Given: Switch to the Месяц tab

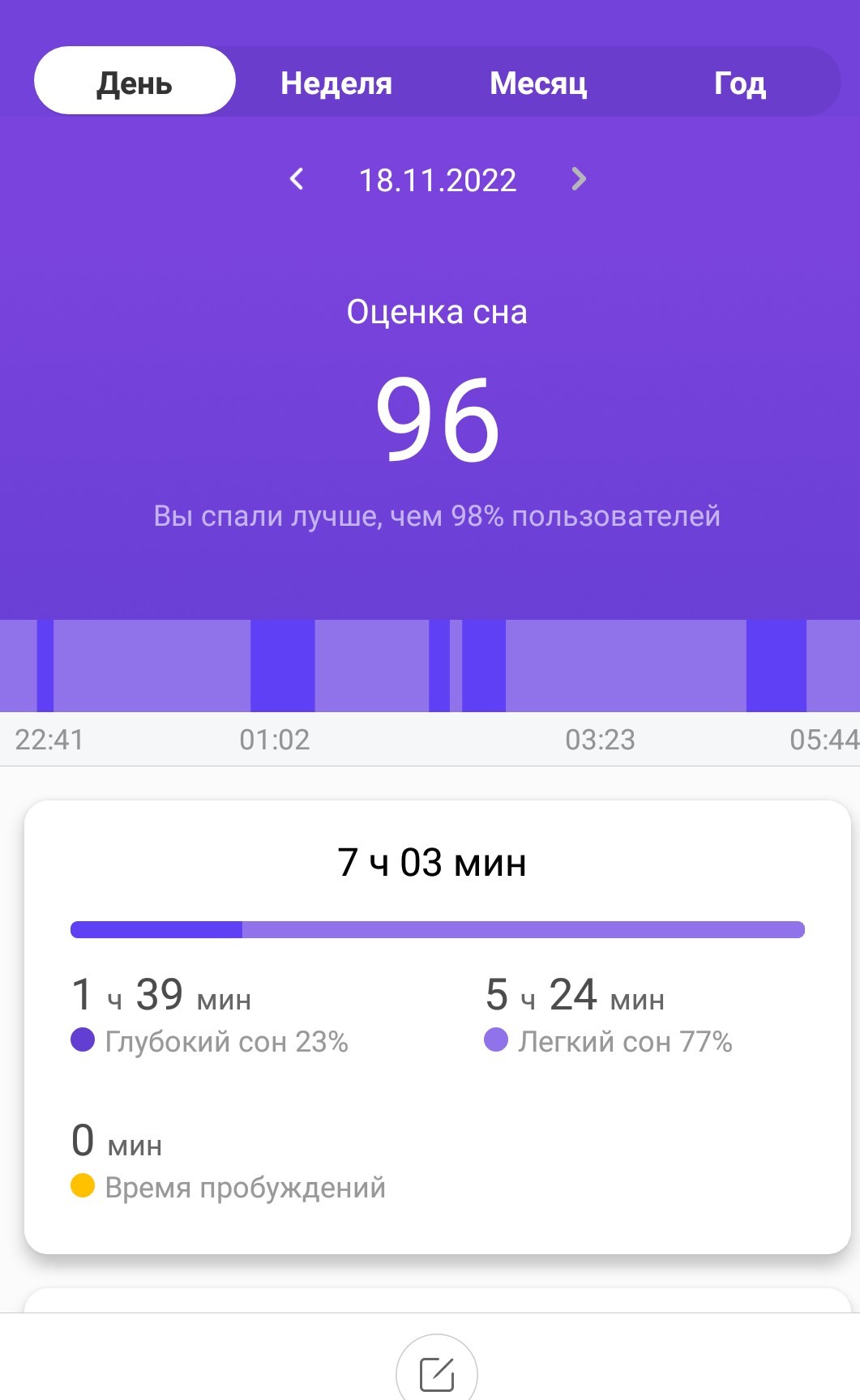Looking at the screenshot, I should tap(538, 83).
